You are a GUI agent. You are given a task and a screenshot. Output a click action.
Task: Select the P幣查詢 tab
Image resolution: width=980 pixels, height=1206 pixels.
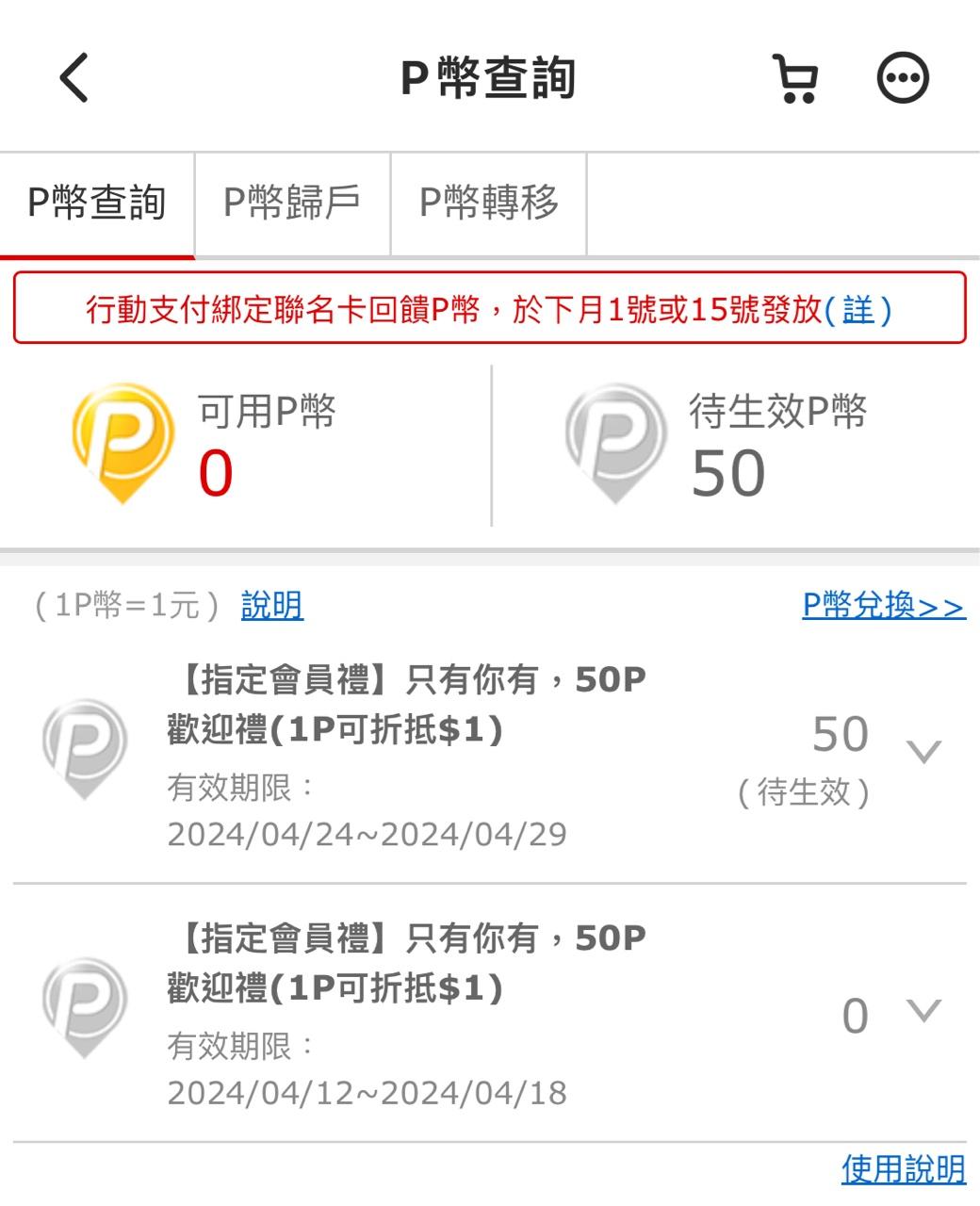point(97,203)
